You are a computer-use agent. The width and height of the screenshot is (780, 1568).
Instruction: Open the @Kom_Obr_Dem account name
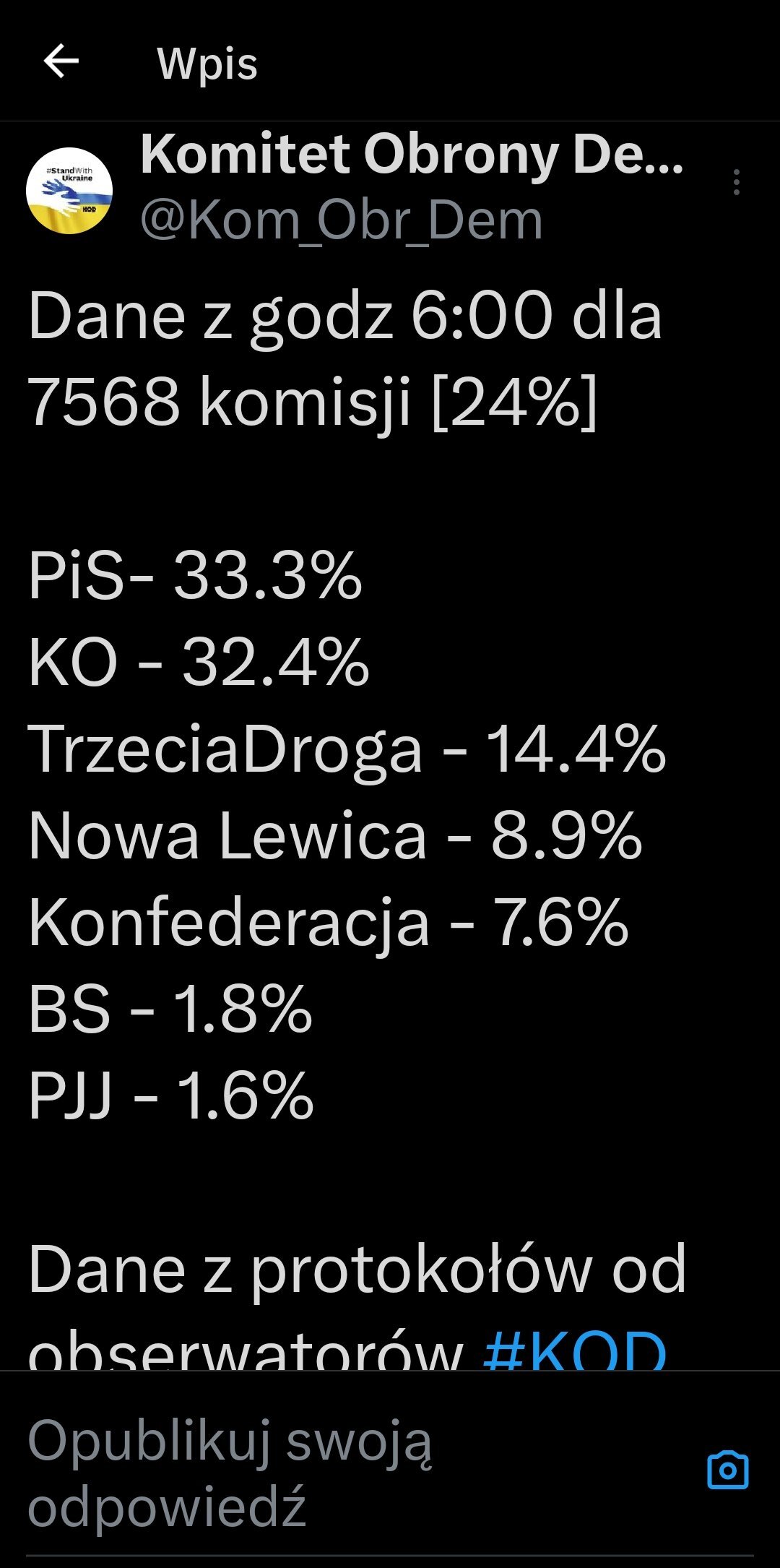tap(341, 220)
